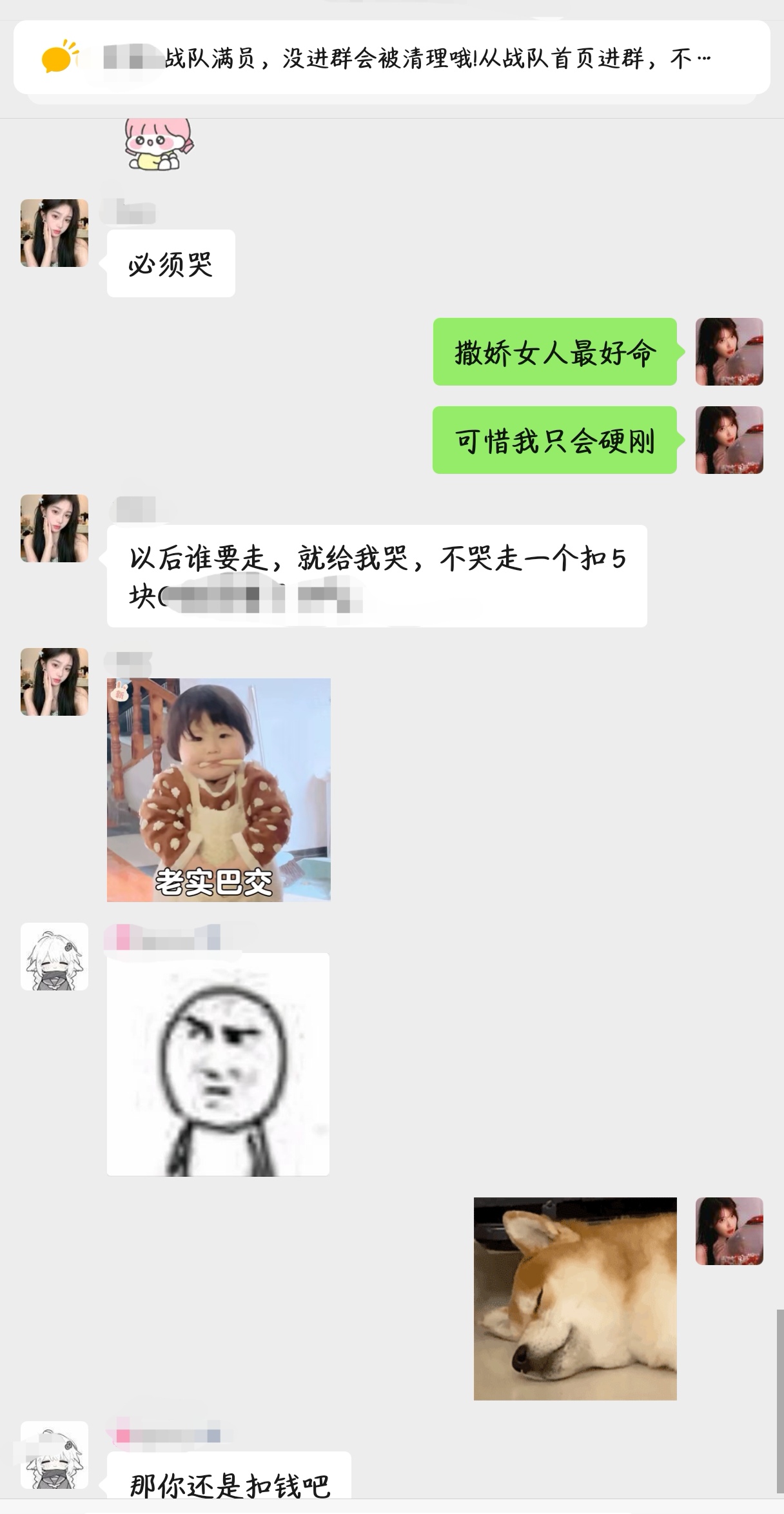
Task: Open the pinned 战队满员 group notice
Action: tap(391, 59)
